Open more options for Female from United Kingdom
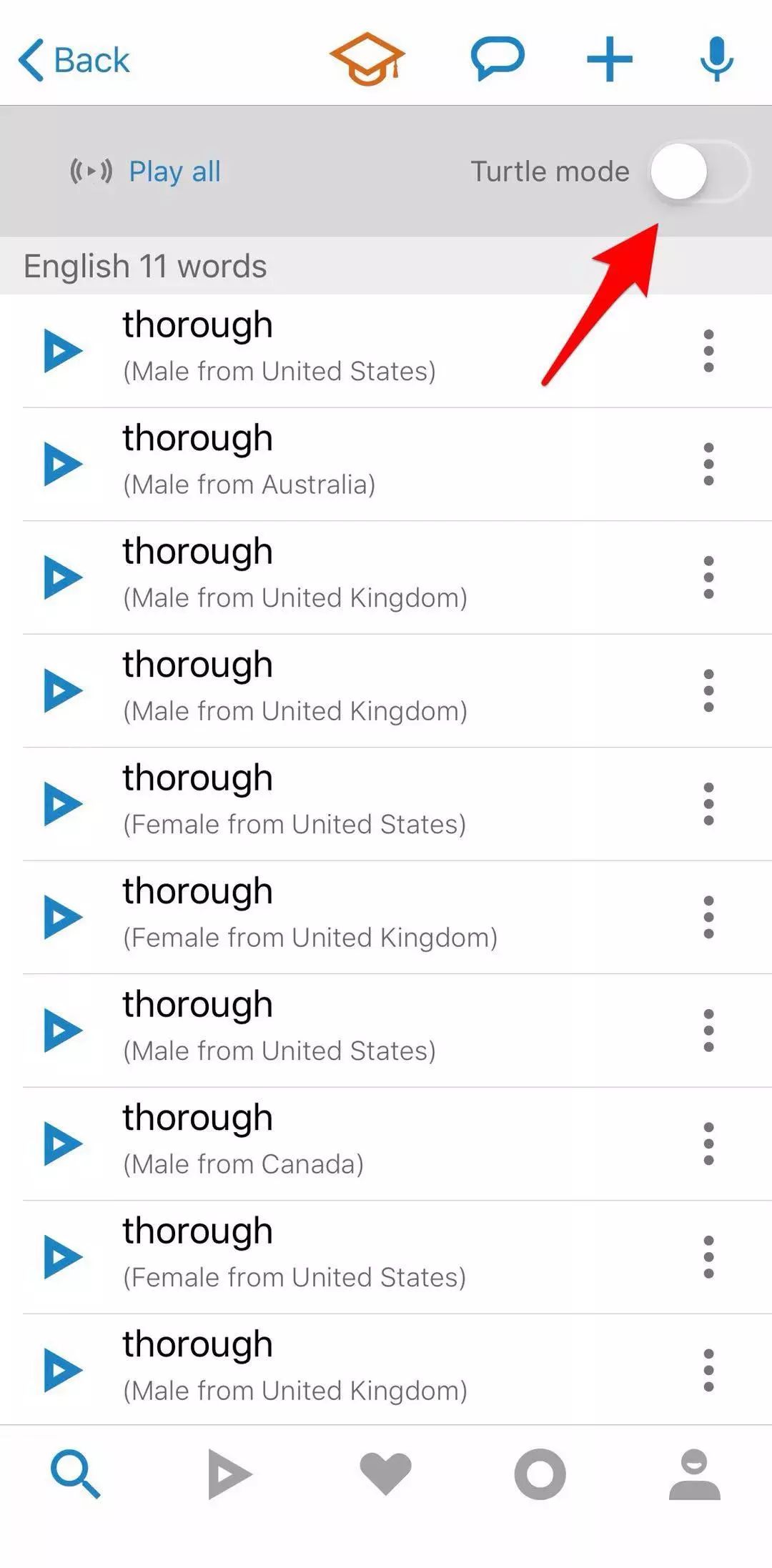Image resolution: width=772 pixels, height=1568 pixels. (x=708, y=917)
